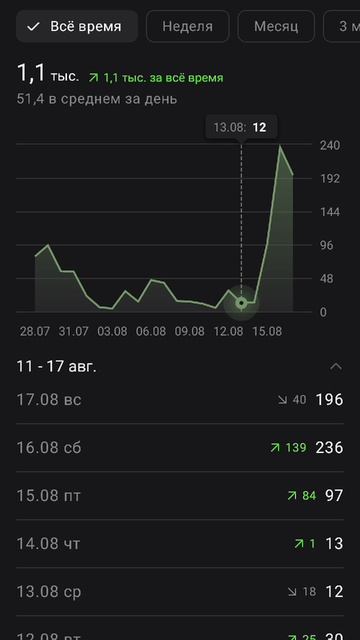
Task: Open the 15.08 пт row
Action: tap(180, 496)
